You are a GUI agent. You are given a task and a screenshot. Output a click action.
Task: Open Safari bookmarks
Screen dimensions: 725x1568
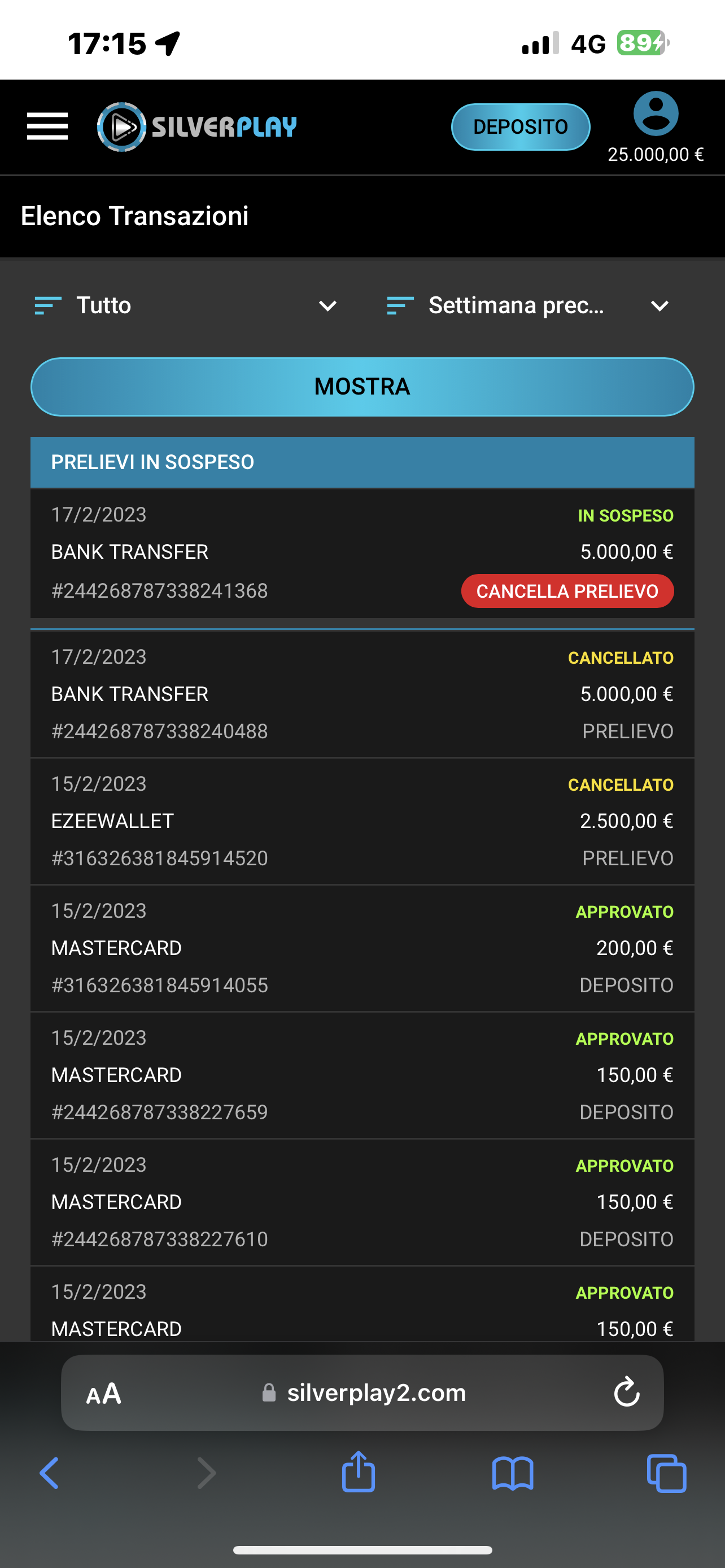513,1474
